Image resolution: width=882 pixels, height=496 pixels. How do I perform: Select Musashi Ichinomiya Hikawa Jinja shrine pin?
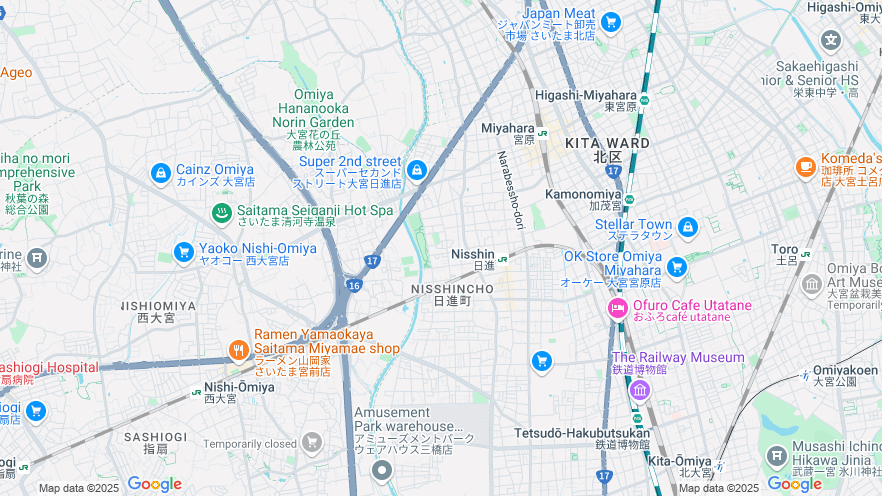(777, 457)
